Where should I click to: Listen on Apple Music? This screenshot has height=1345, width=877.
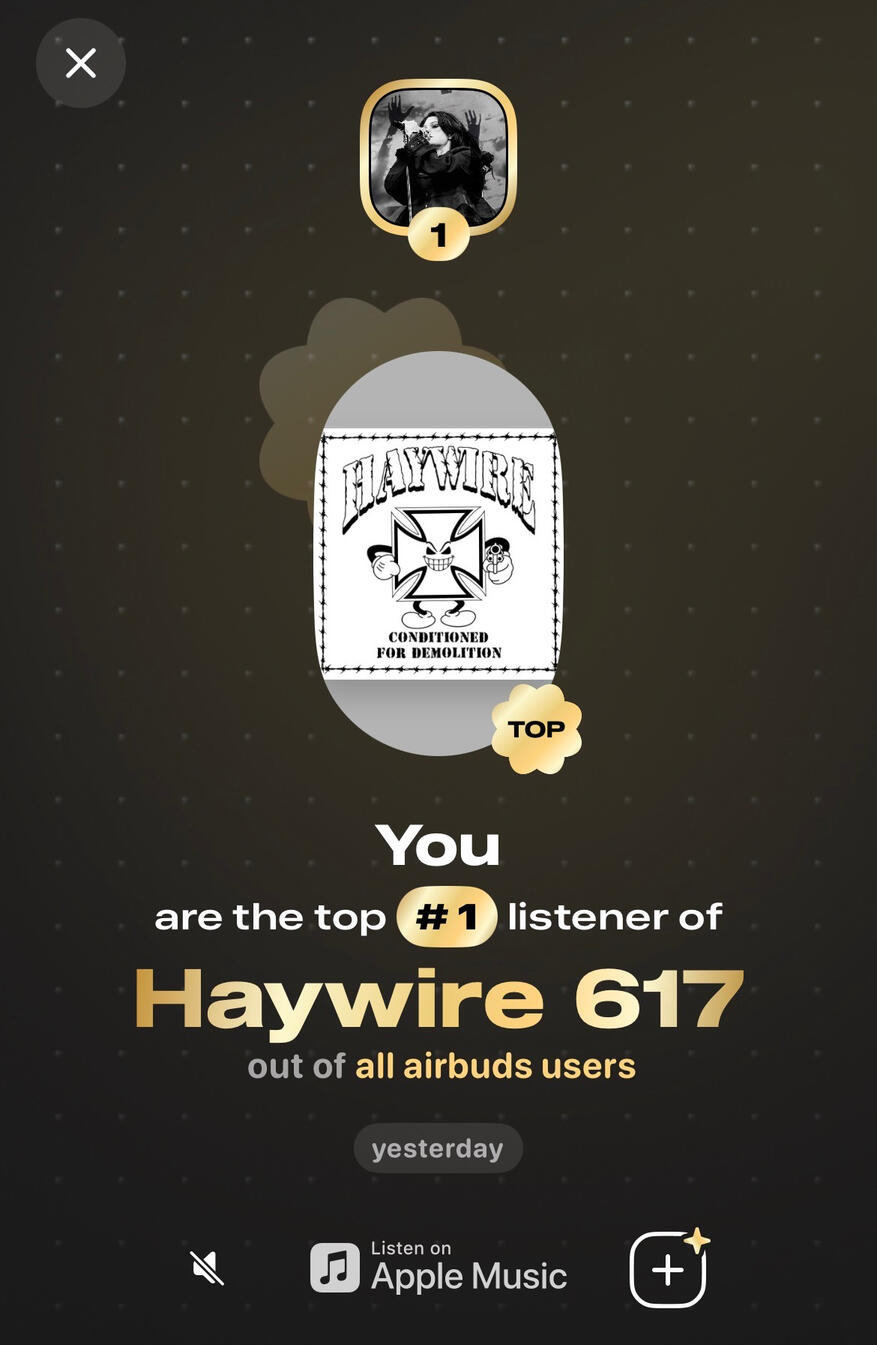point(438,1268)
